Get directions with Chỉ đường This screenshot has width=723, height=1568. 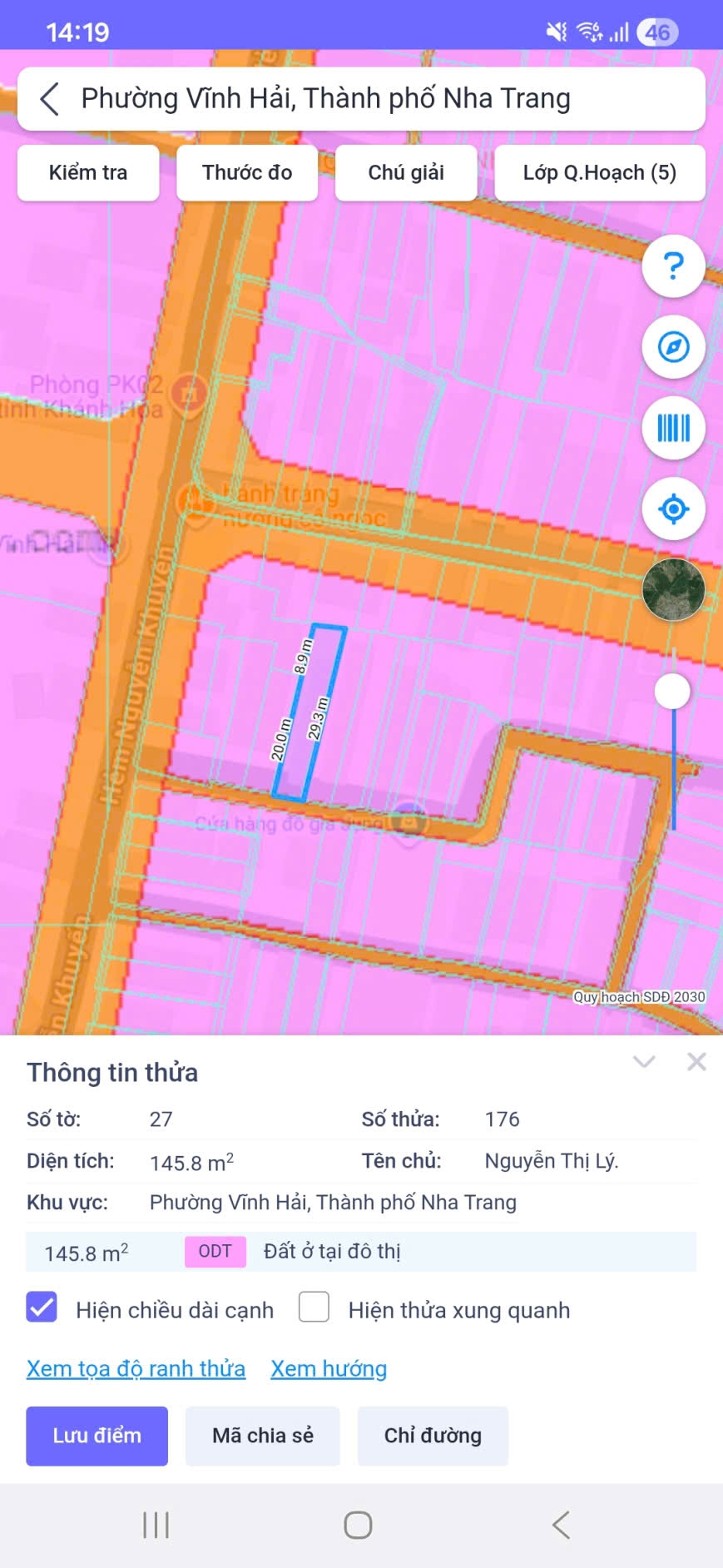click(x=433, y=1436)
